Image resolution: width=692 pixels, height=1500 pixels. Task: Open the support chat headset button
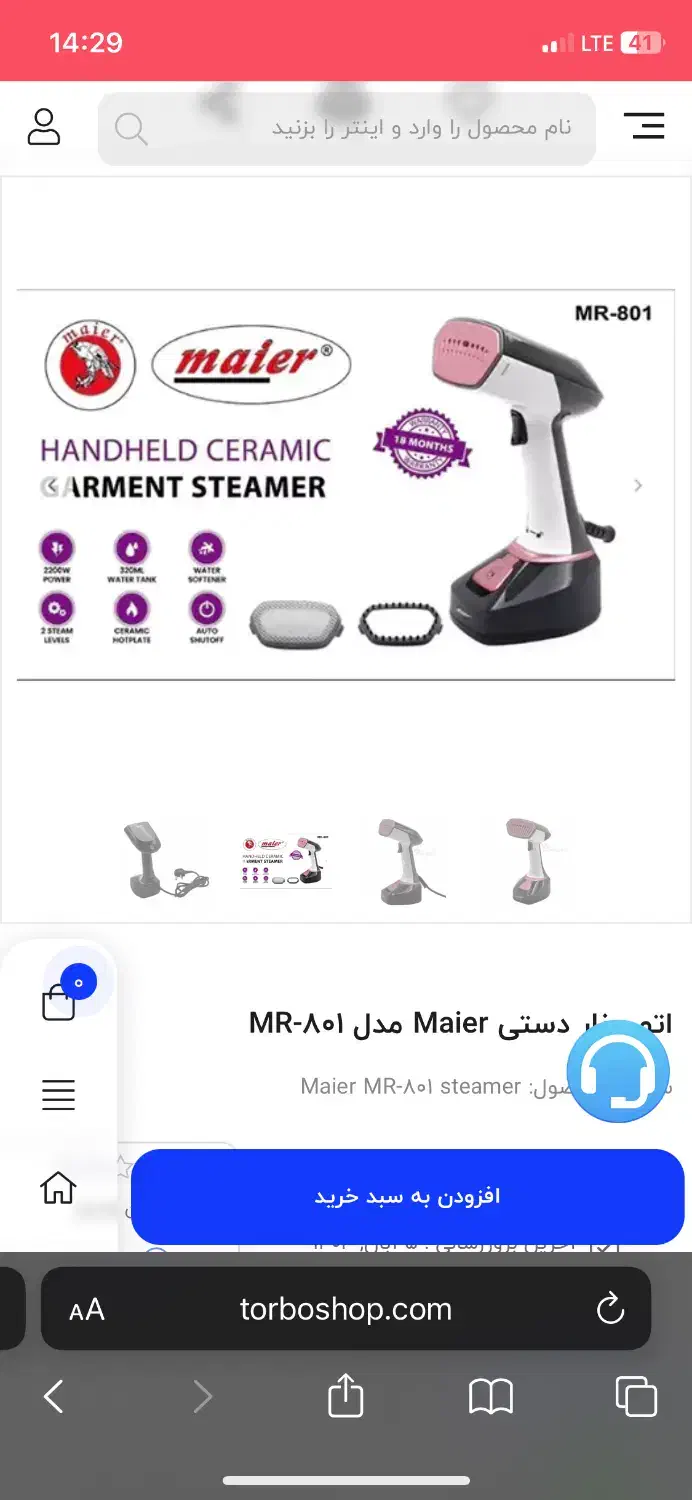618,1071
